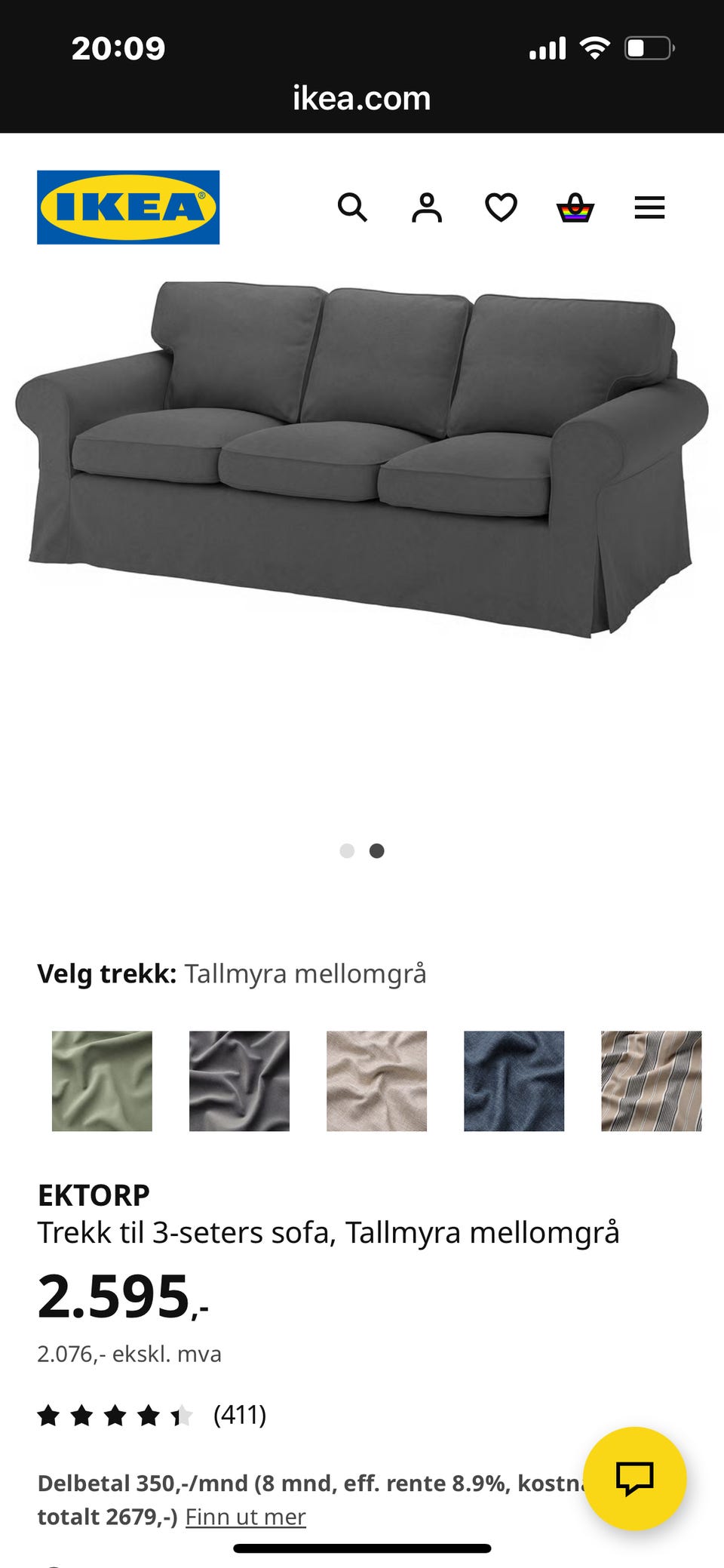Screen dimensions: 724x1568
Task: Open the hamburger navigation menu
Action: 649,208
